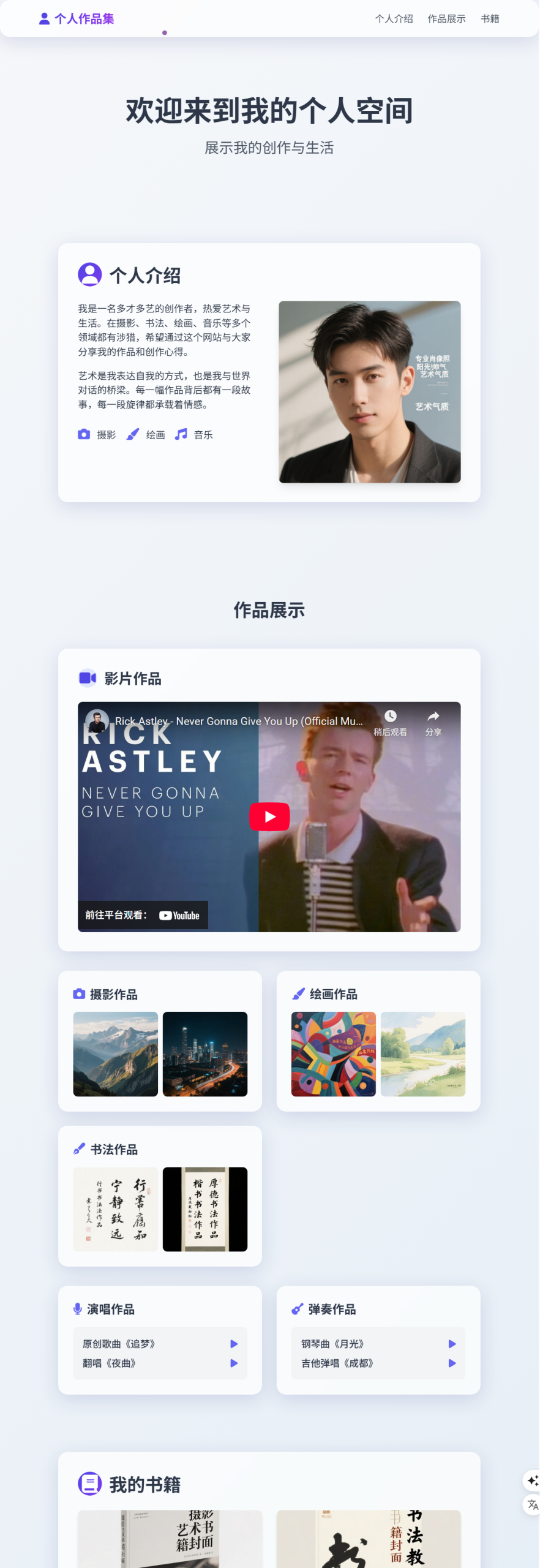The height and width of the screenshot is (1568, 540).
Task: Tap the 个人作品集 site logo
Action: (x=77, y=19)
